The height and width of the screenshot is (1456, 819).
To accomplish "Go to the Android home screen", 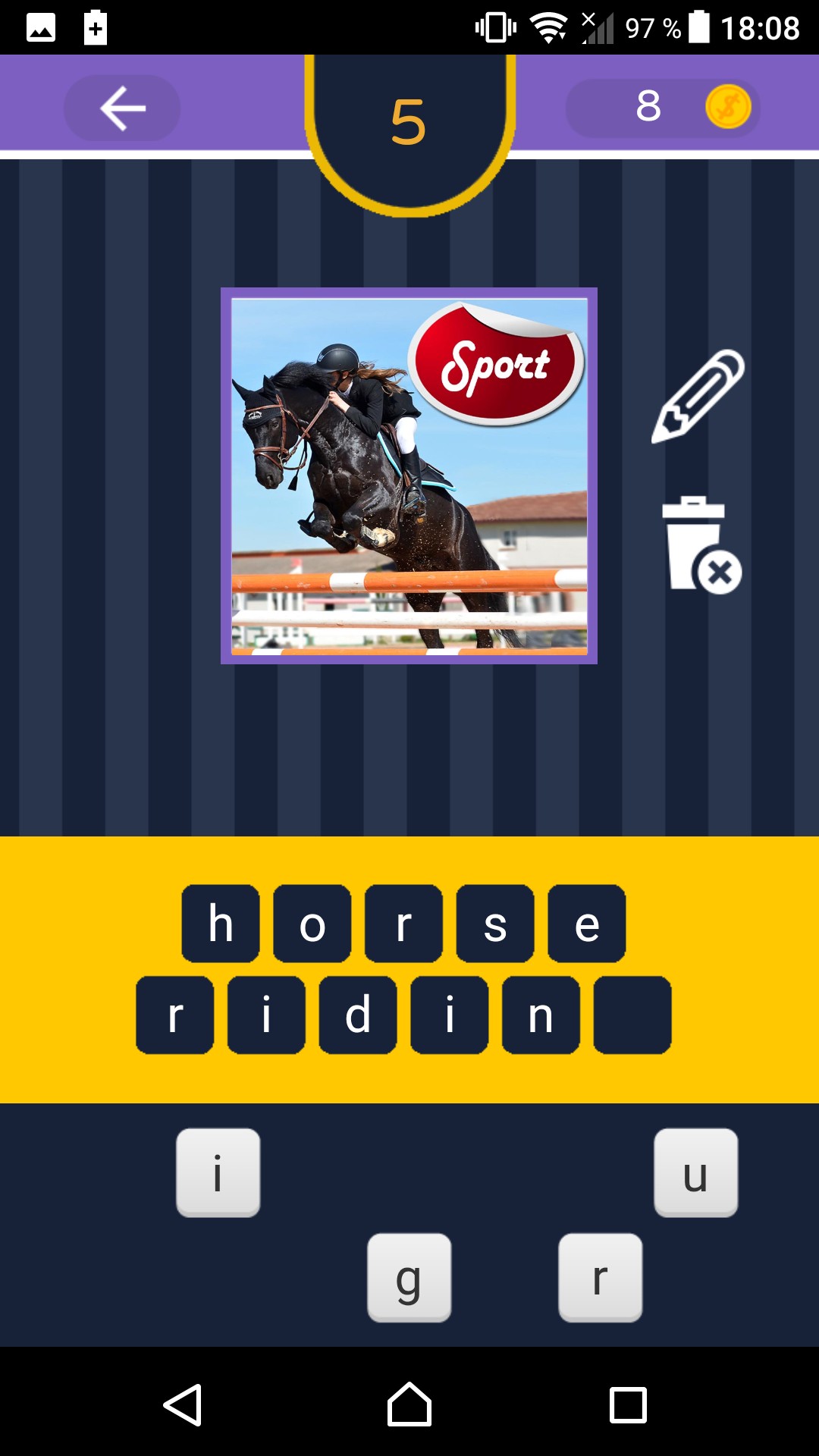I will coord(409,1404).
